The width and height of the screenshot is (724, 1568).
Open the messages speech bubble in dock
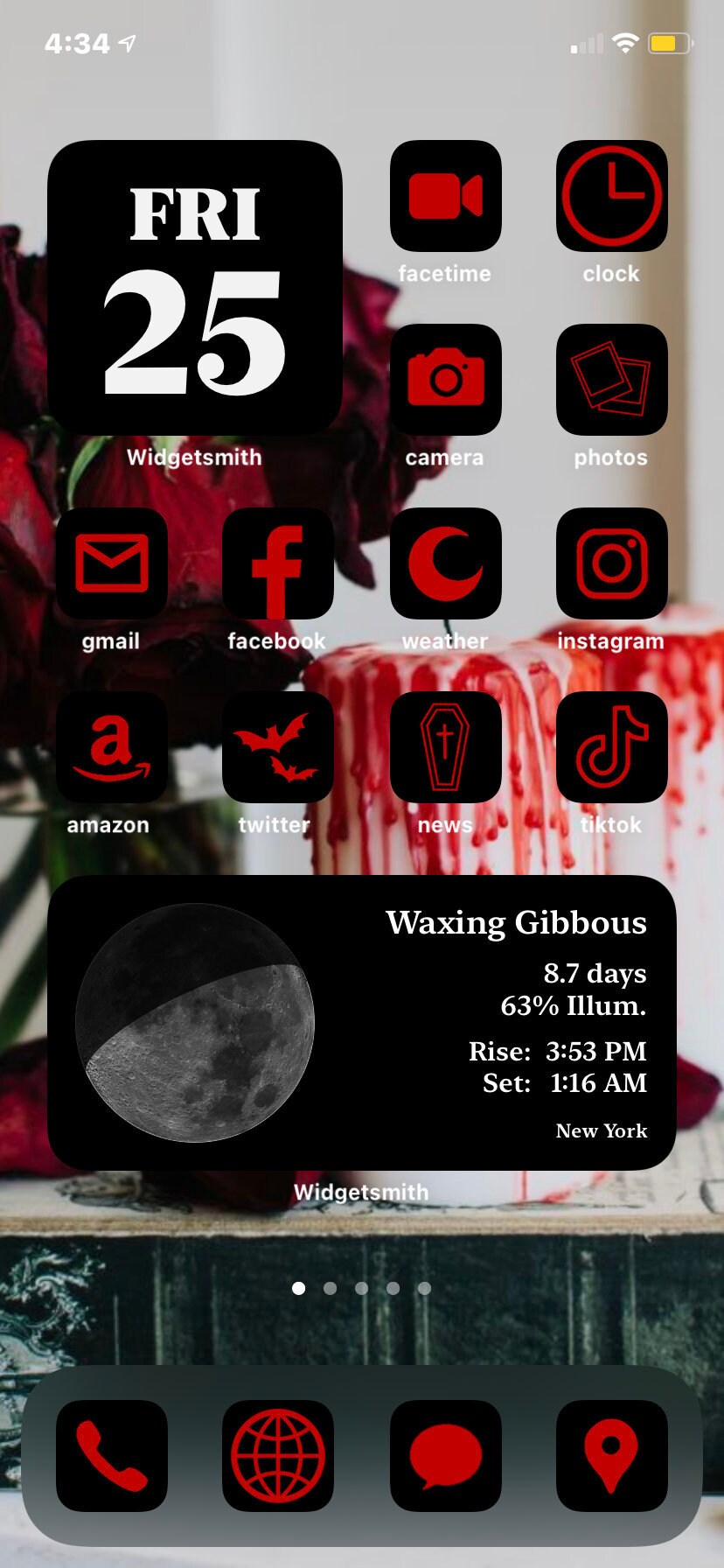click(x=445, y=1456)
